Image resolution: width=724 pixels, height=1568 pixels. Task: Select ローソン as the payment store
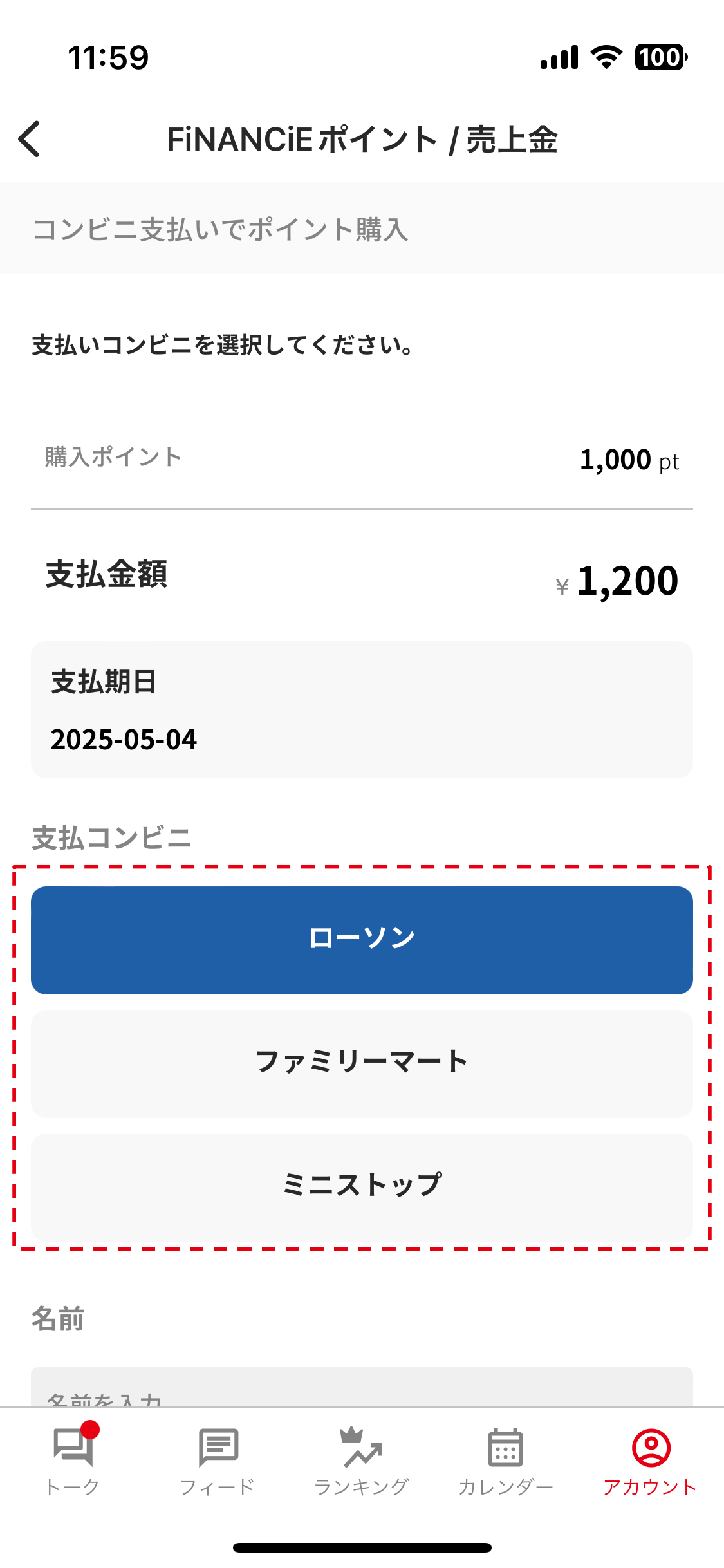click(362, 940)
